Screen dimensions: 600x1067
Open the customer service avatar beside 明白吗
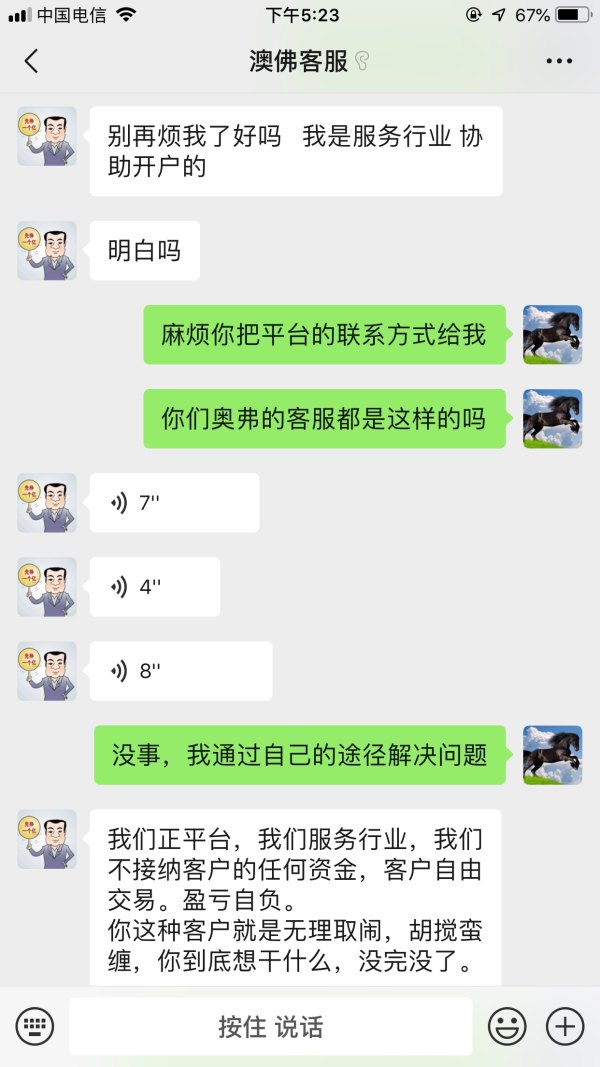[x=47, y=250]
